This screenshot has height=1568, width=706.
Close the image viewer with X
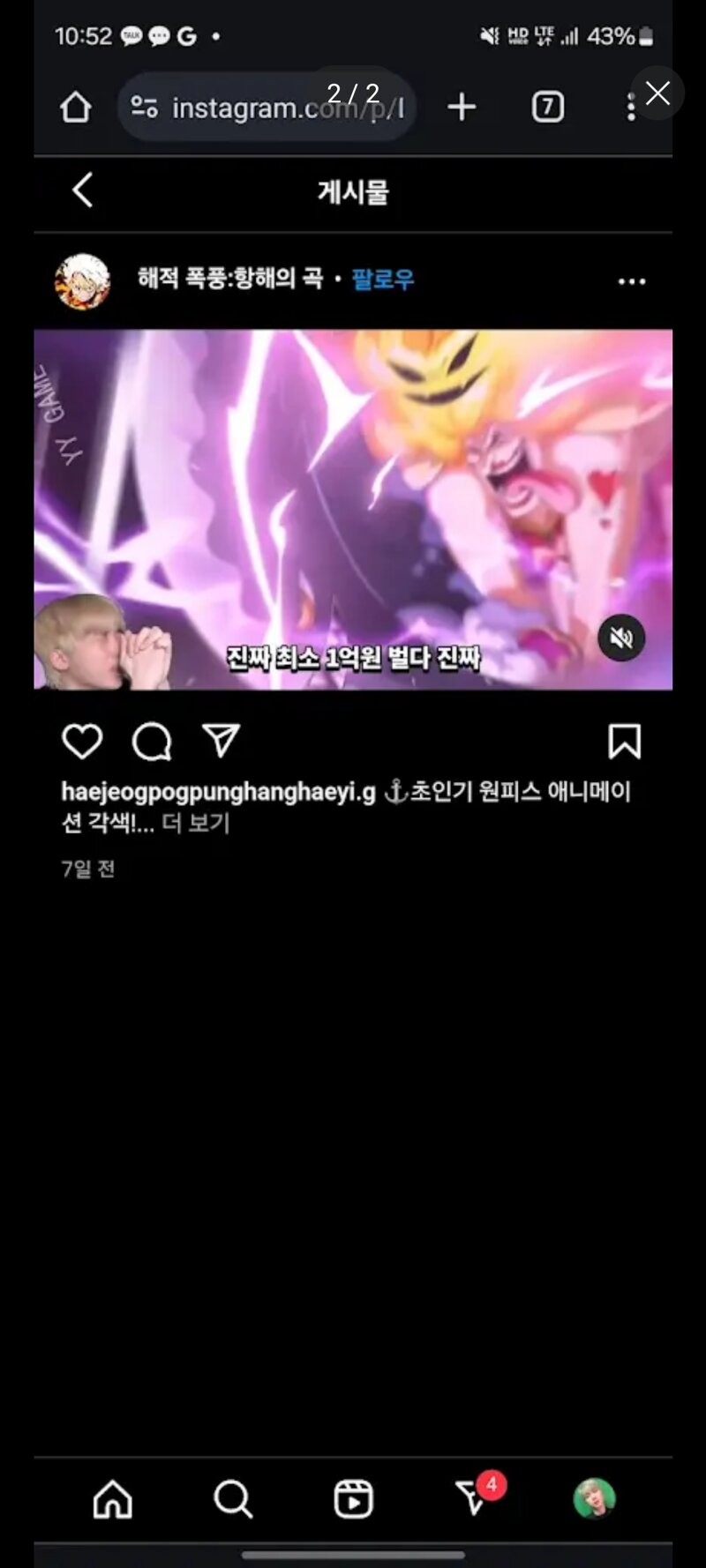[x=657, y=93]
